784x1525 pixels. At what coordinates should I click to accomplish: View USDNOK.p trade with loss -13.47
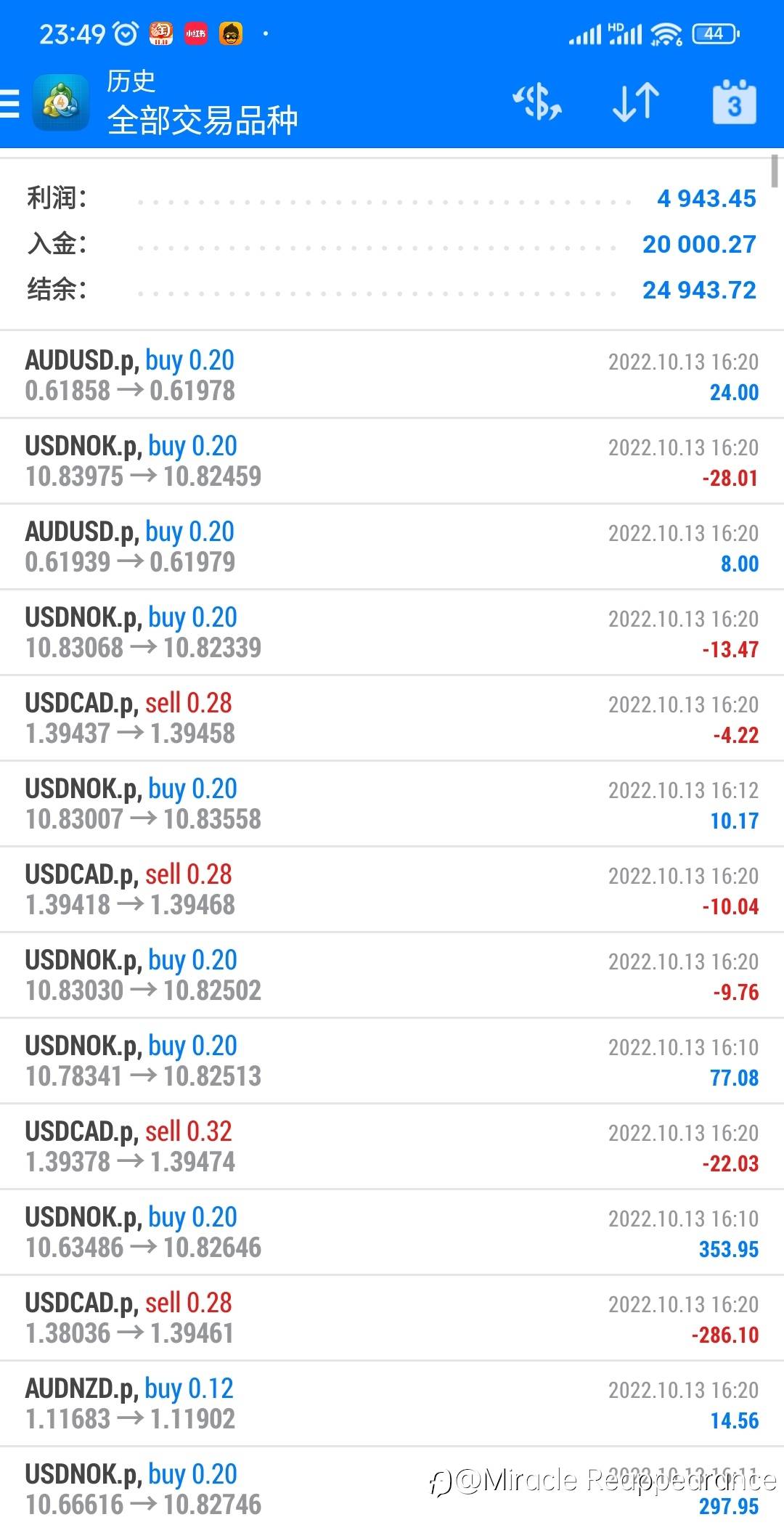(392, 632)
